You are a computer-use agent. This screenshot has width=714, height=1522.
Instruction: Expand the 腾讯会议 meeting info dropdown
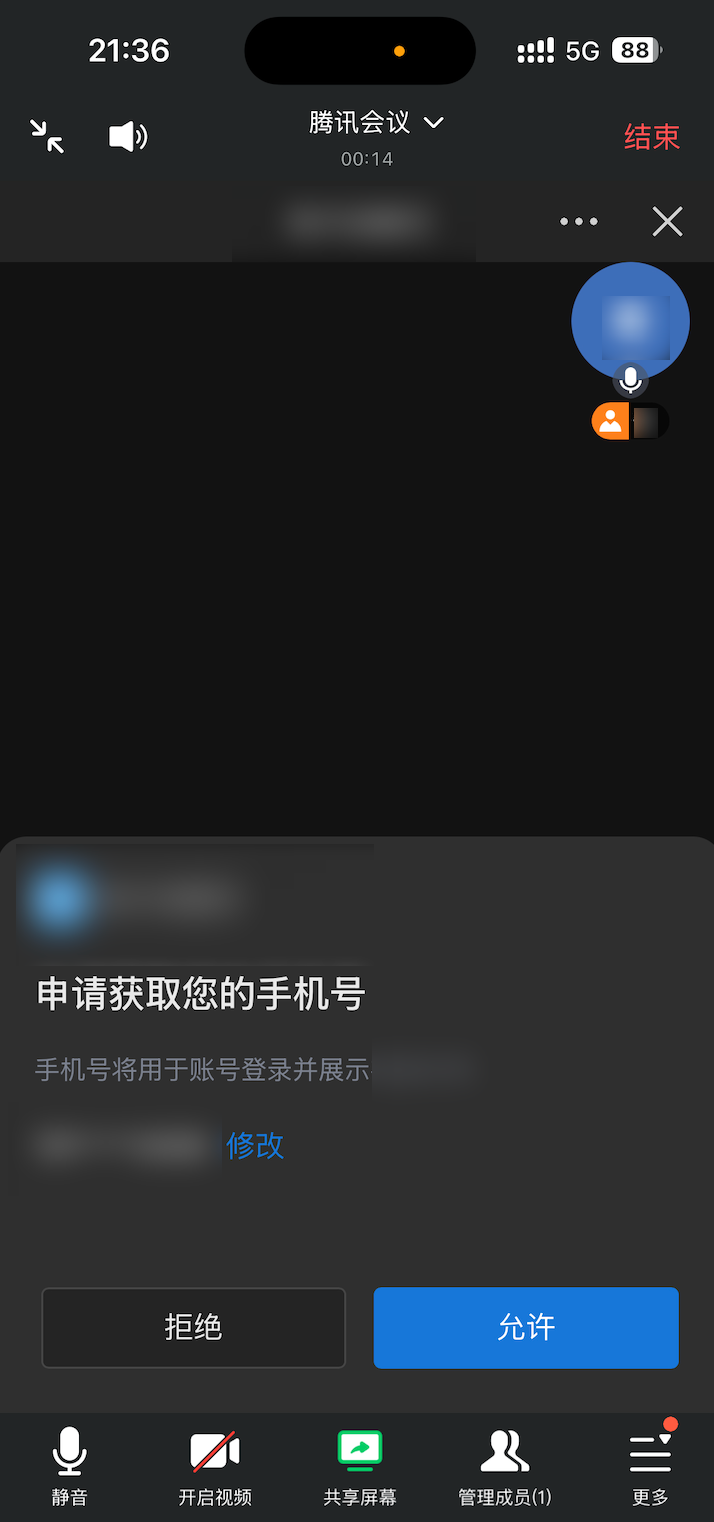click(x=376, y=123)
